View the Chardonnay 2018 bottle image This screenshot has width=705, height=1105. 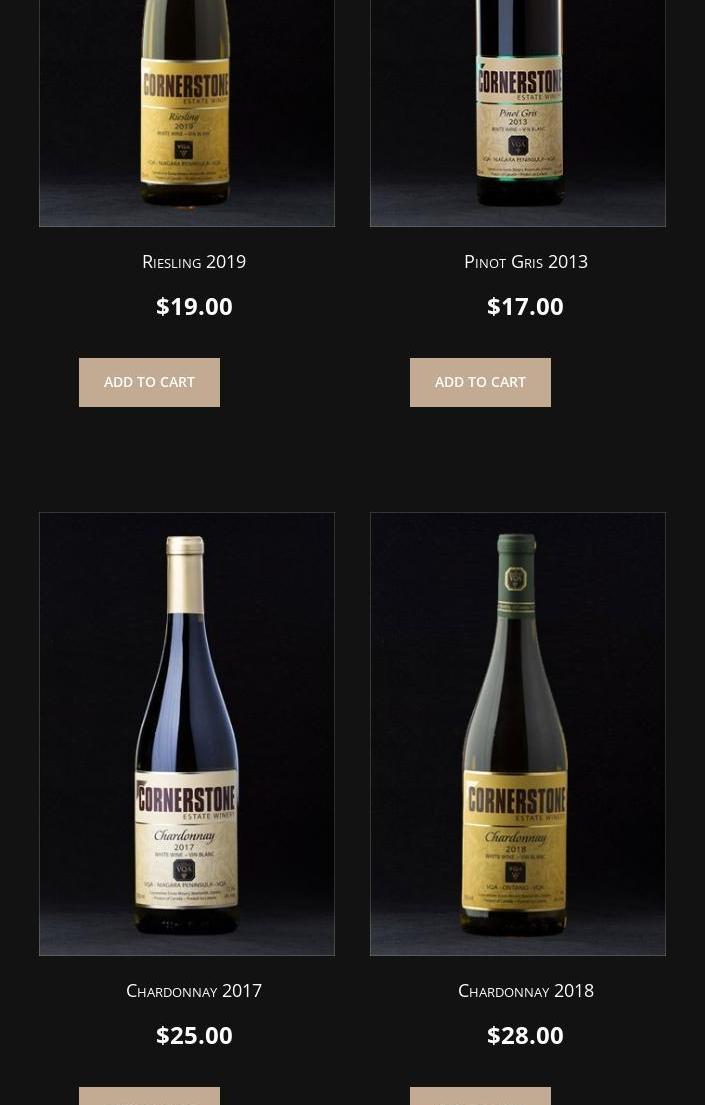point(518,733)
